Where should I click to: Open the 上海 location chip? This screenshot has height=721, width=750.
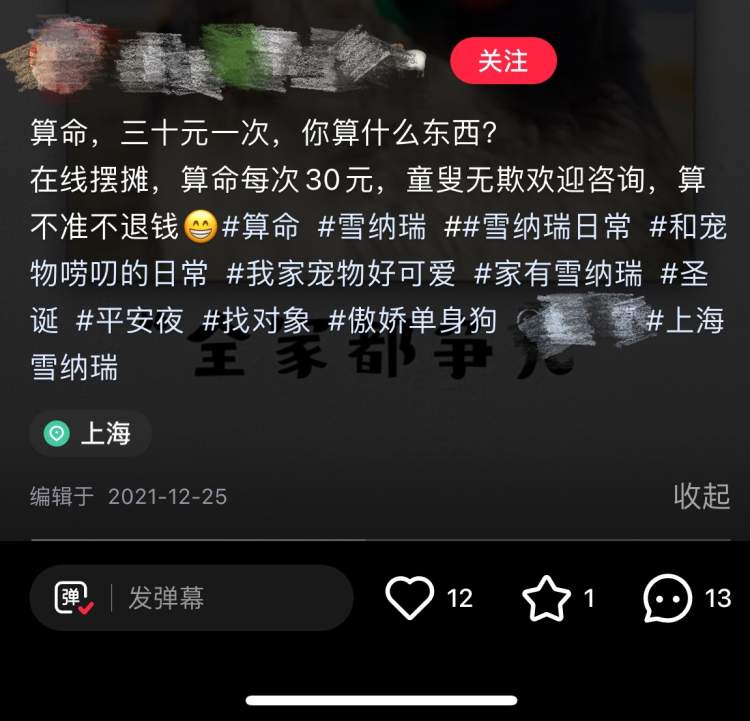point(91,433)
